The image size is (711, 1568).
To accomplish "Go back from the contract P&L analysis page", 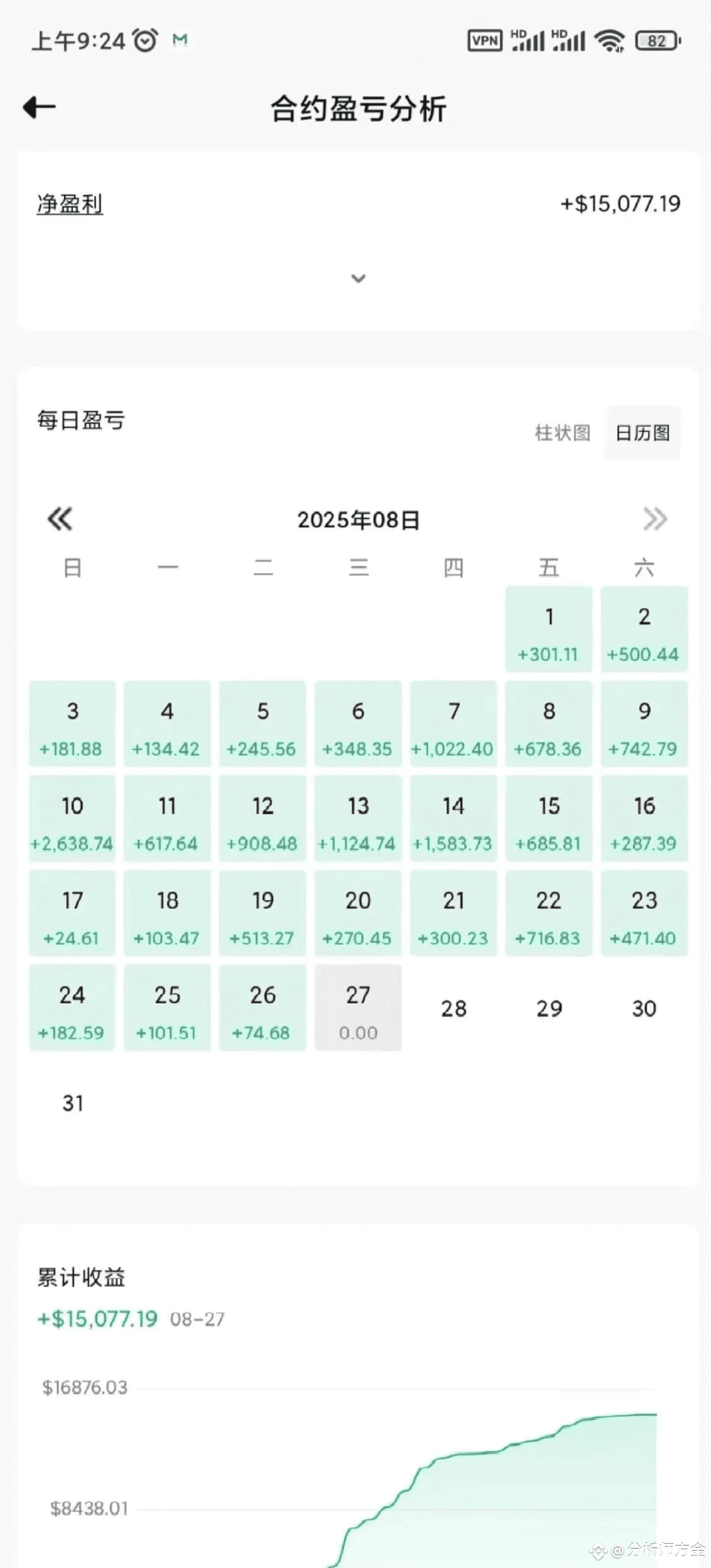I will (39, 107).
